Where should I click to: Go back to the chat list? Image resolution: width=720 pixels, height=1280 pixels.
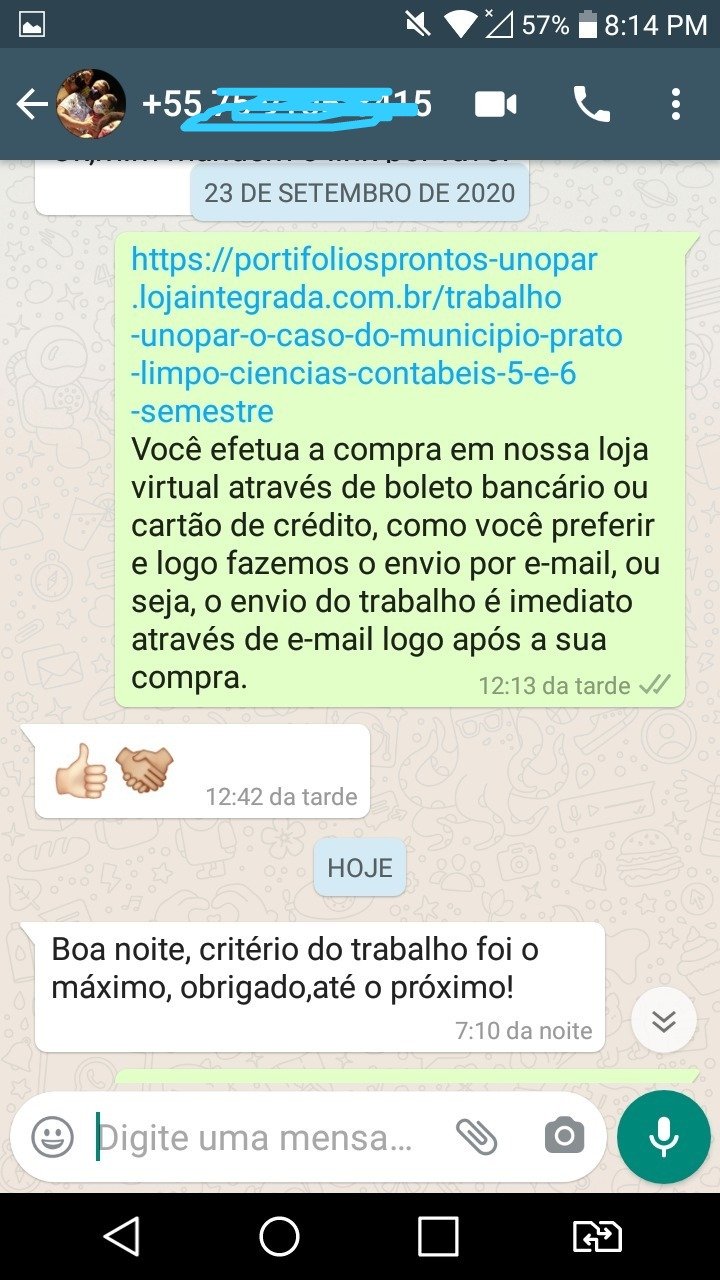coord(32,104)
